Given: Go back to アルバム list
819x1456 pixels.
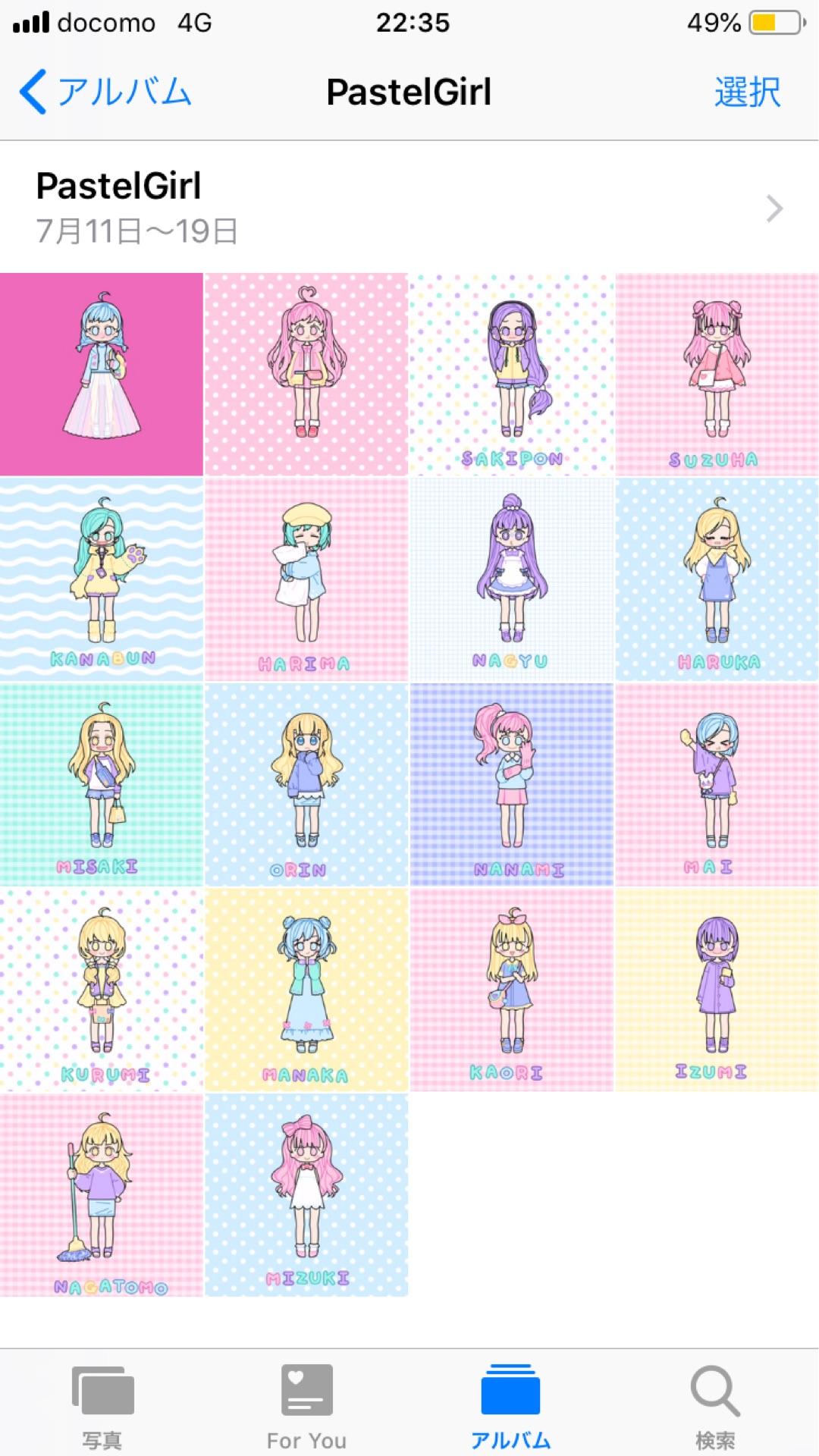Looking at the screenshot, I should point(105,92).
